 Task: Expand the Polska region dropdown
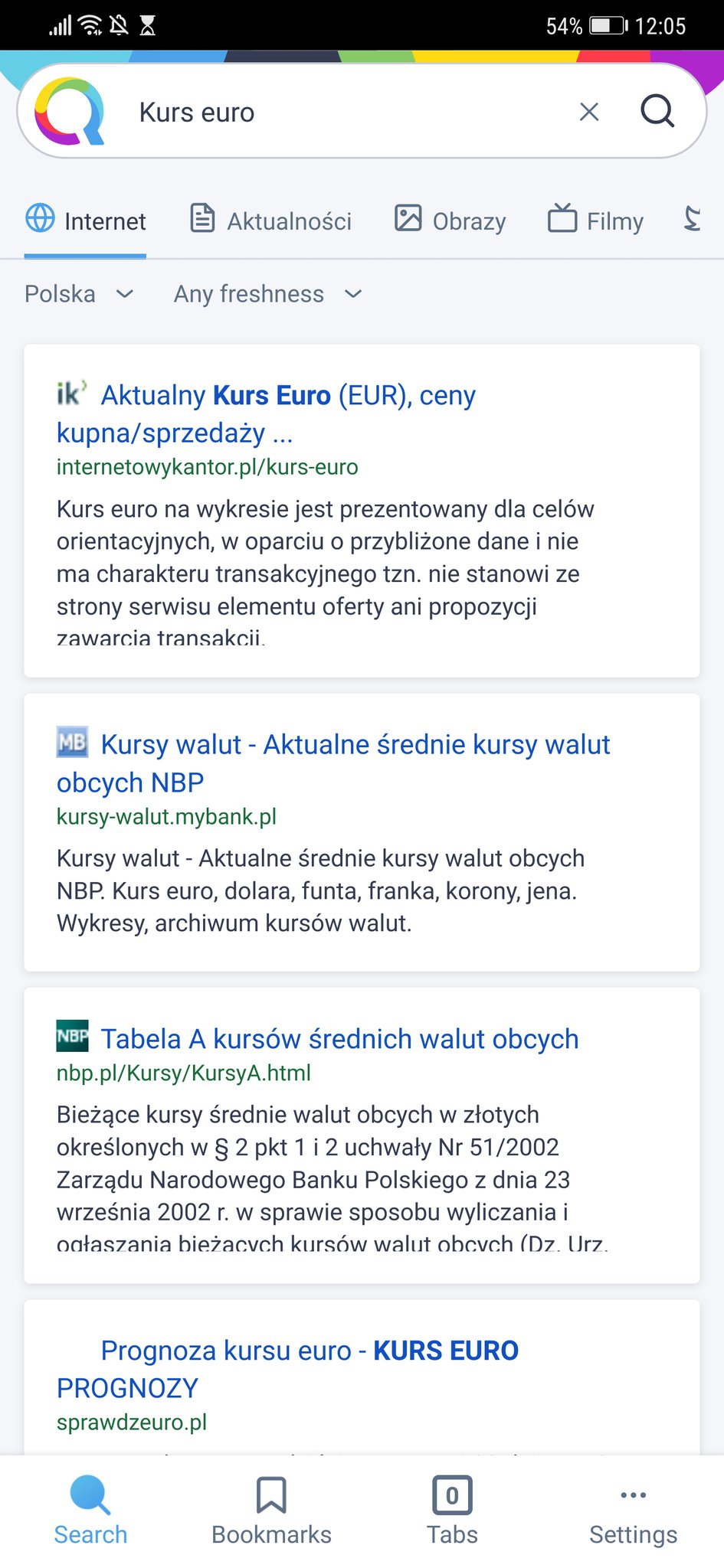click(80, 294)
